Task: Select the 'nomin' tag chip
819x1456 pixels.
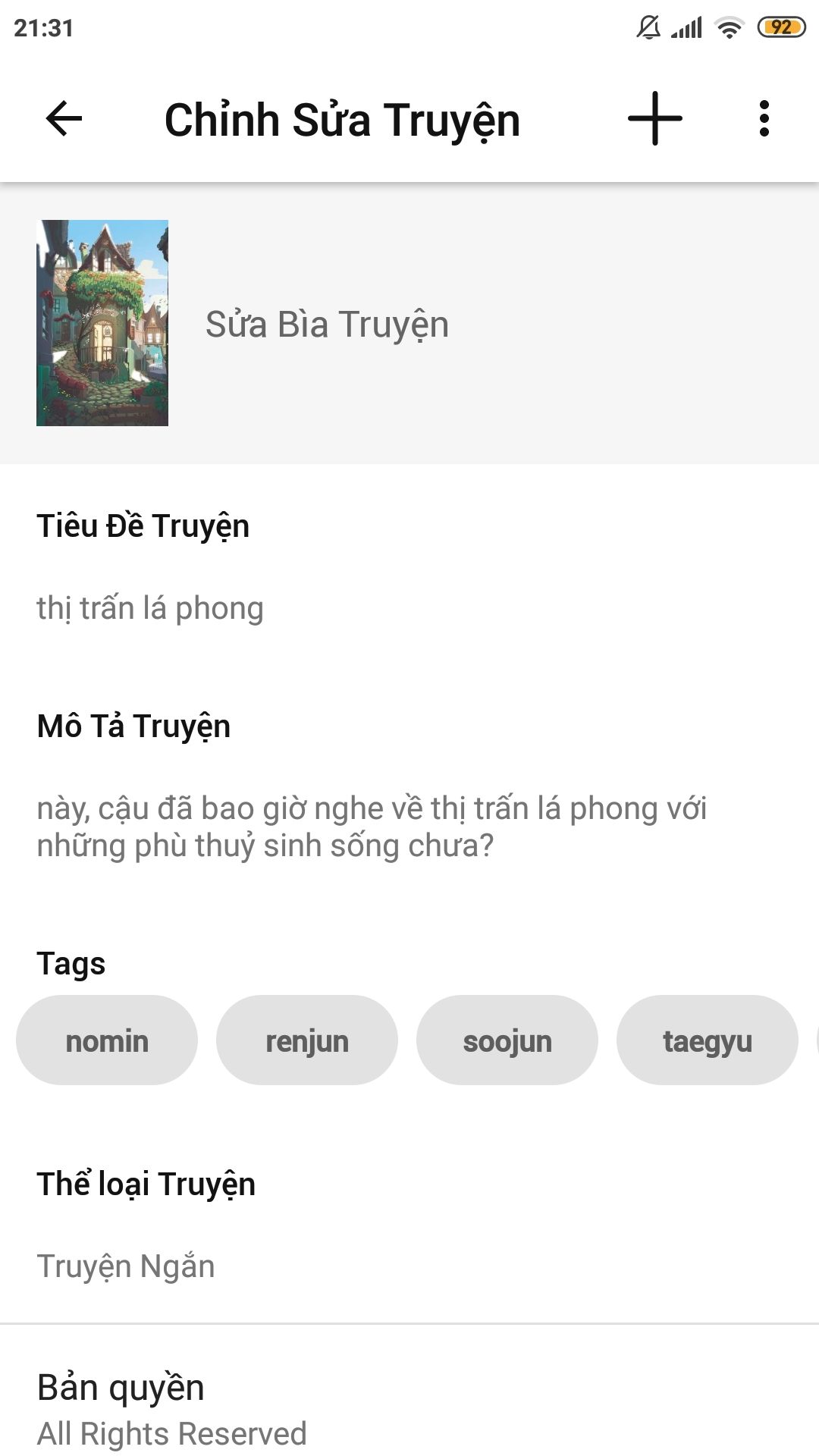Action: [x=107, y=1040]
